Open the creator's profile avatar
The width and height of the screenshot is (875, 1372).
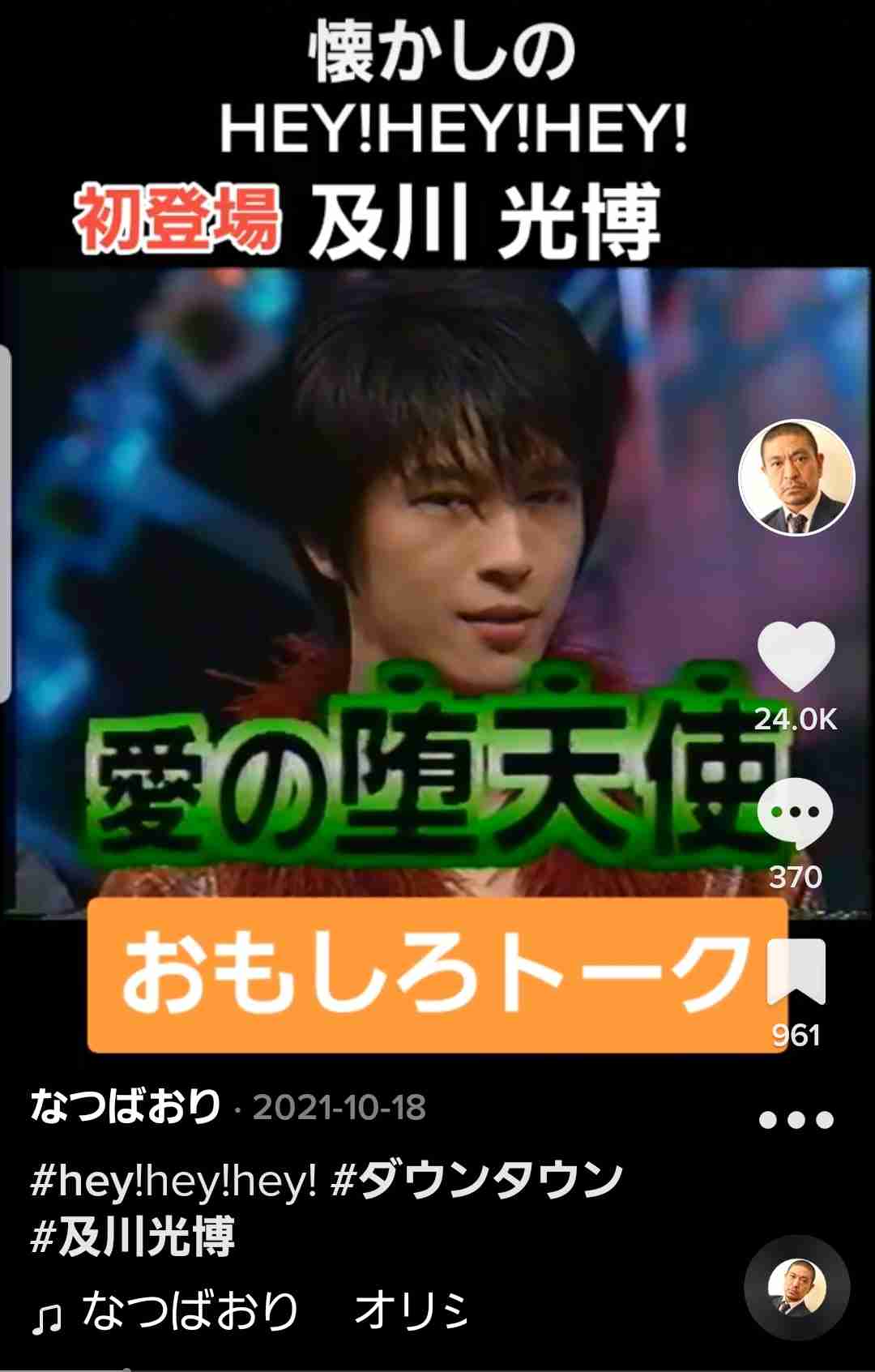point(796,477)
